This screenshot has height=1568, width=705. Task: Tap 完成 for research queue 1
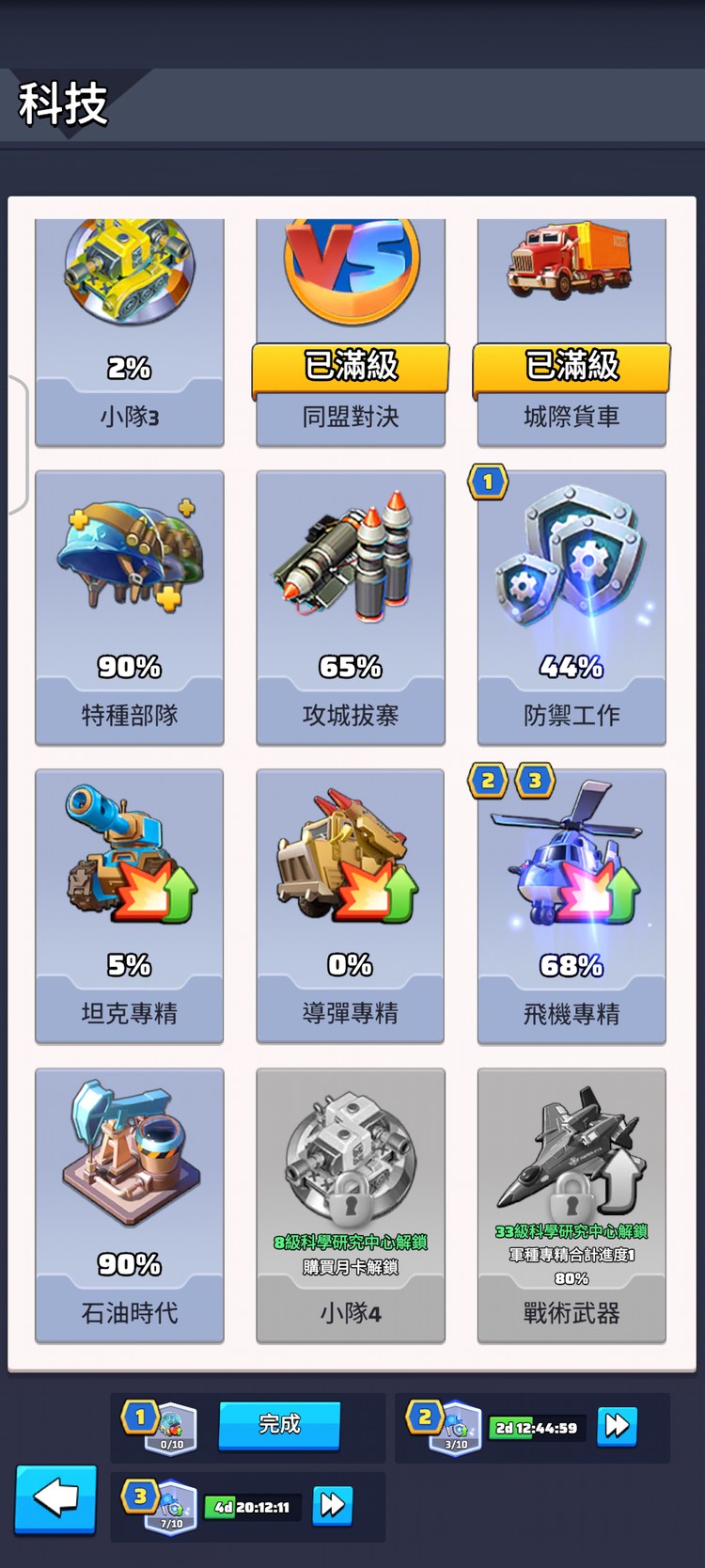pyautogui.click(x=279, y=1425)
